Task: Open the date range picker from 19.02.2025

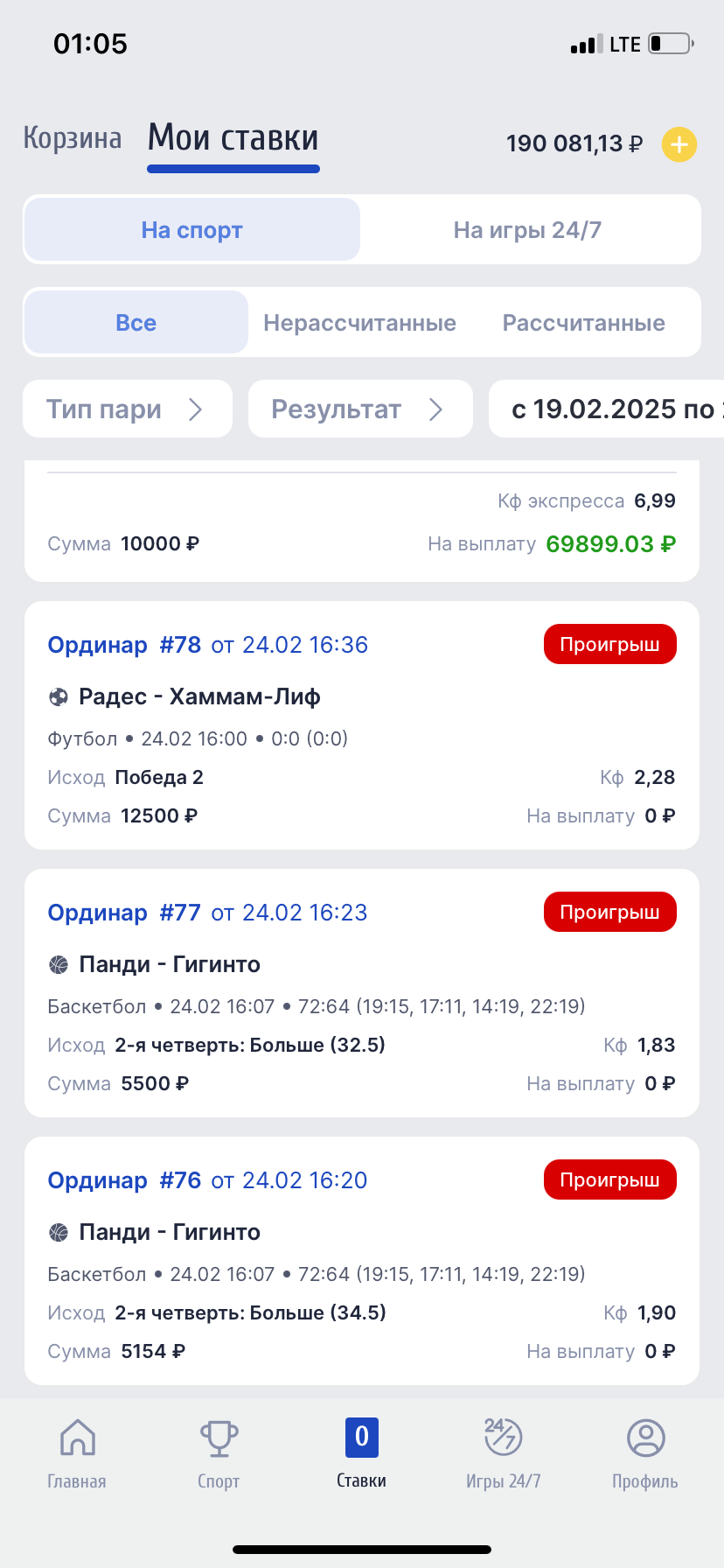Action: coord(607,409)
